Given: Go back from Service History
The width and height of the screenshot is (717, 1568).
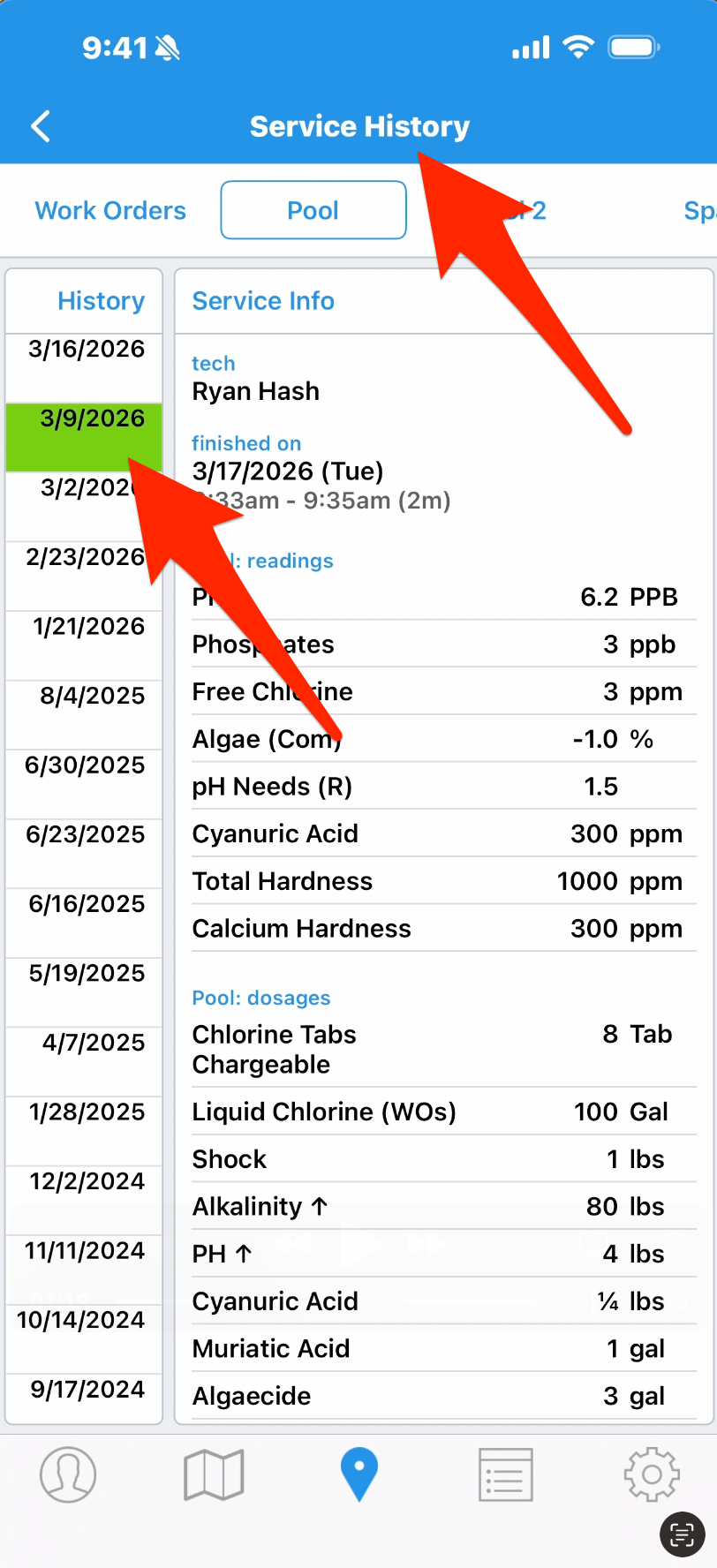Looking at the screenshot, I should [41, 126].
